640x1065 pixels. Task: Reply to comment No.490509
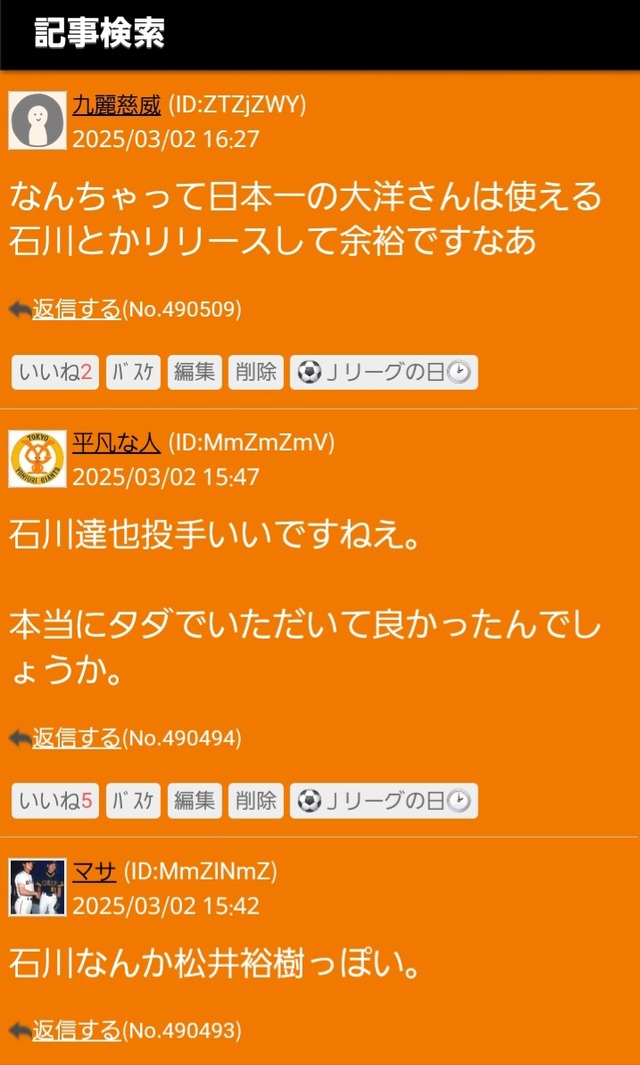[76, 310]
